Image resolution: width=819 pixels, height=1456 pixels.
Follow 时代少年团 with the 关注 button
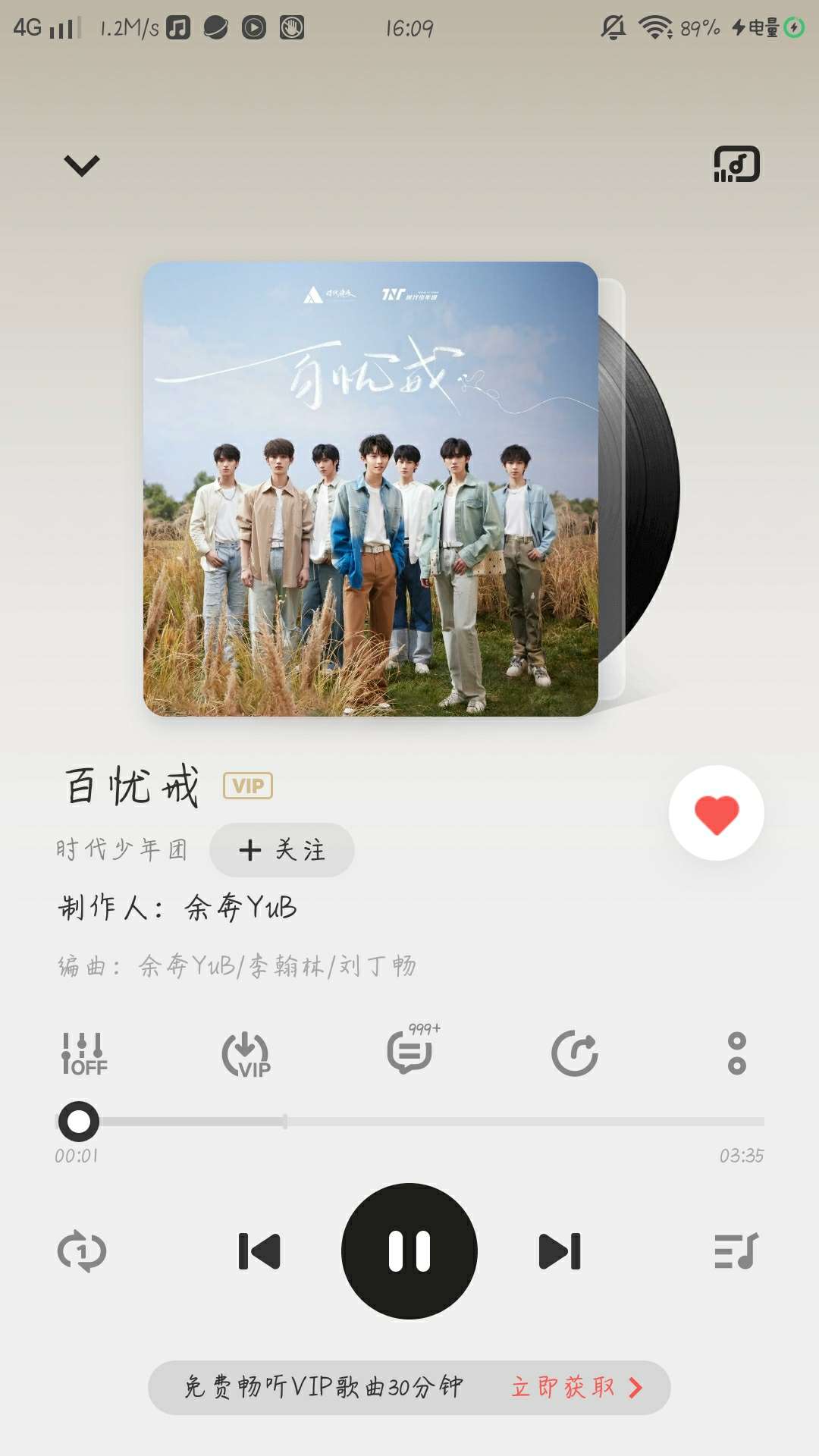tap(282, 850)
